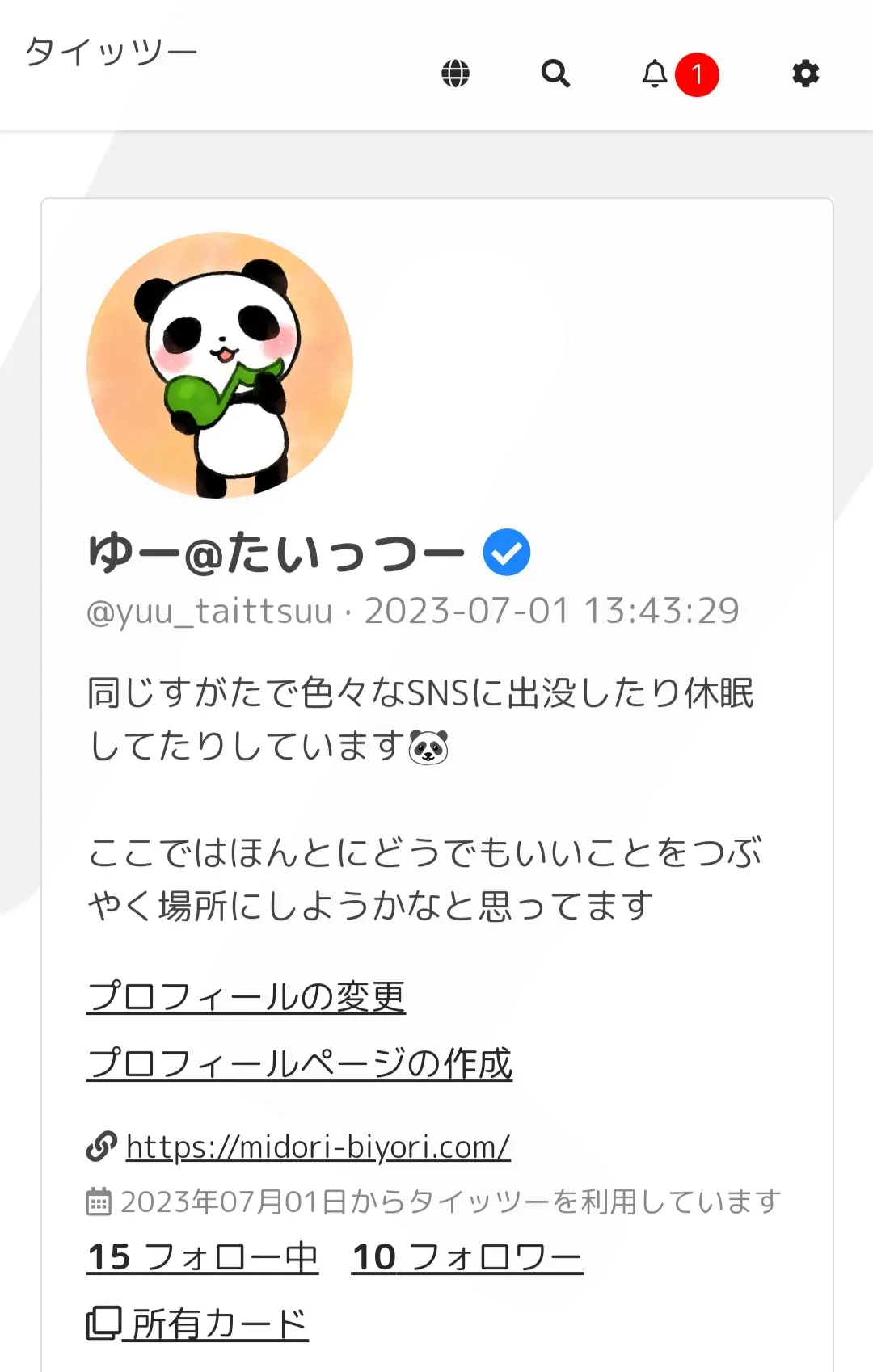View the 15 フォロー中 list
This screenshot has height=1372, width=873.
202,1256
